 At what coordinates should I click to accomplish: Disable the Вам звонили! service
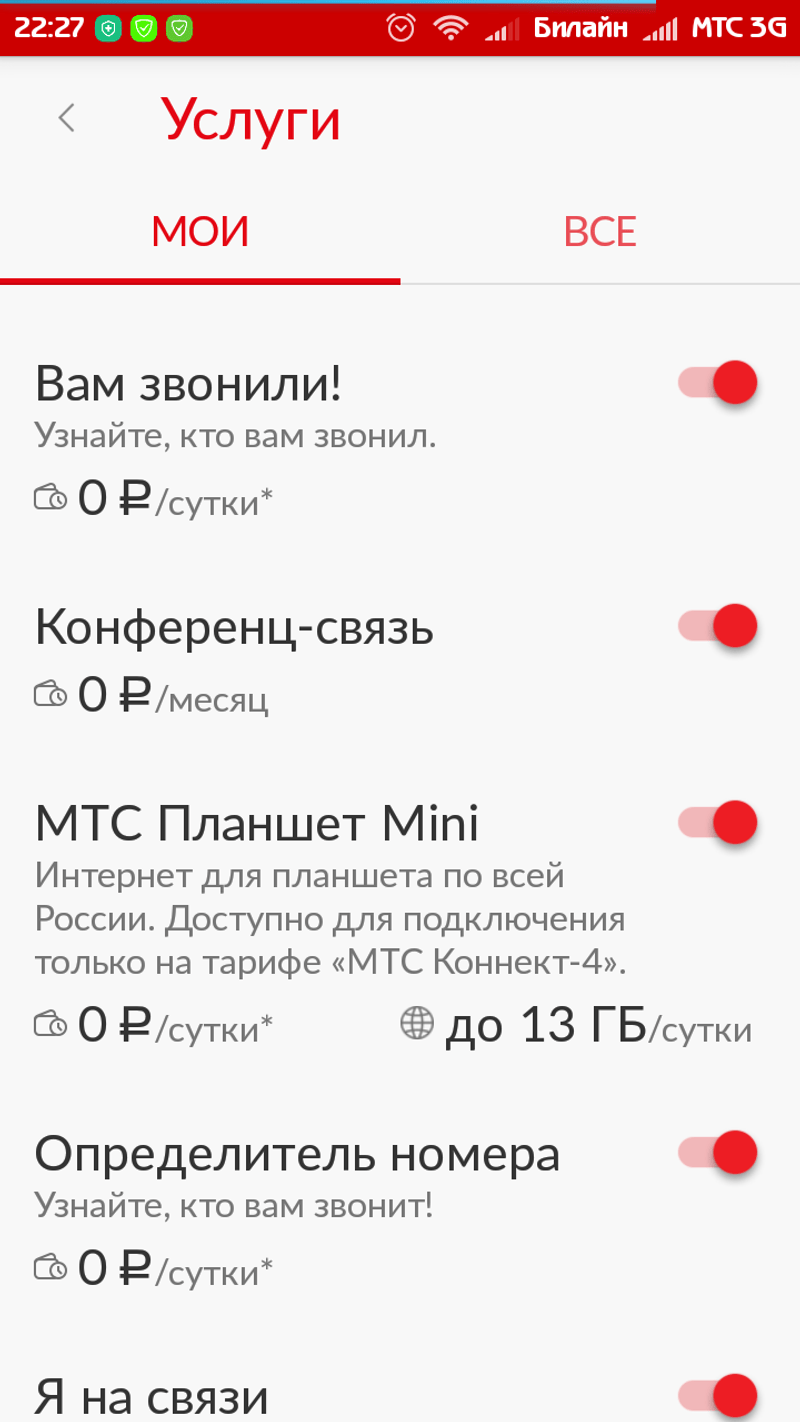pos(720,383)
